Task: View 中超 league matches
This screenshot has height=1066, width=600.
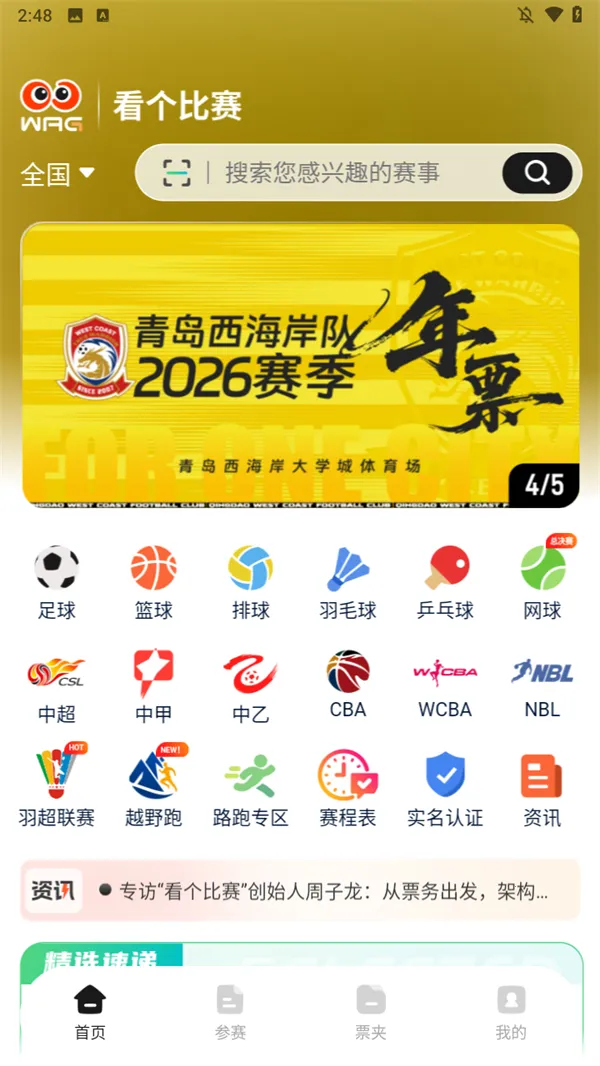Action: coord(57,686)
